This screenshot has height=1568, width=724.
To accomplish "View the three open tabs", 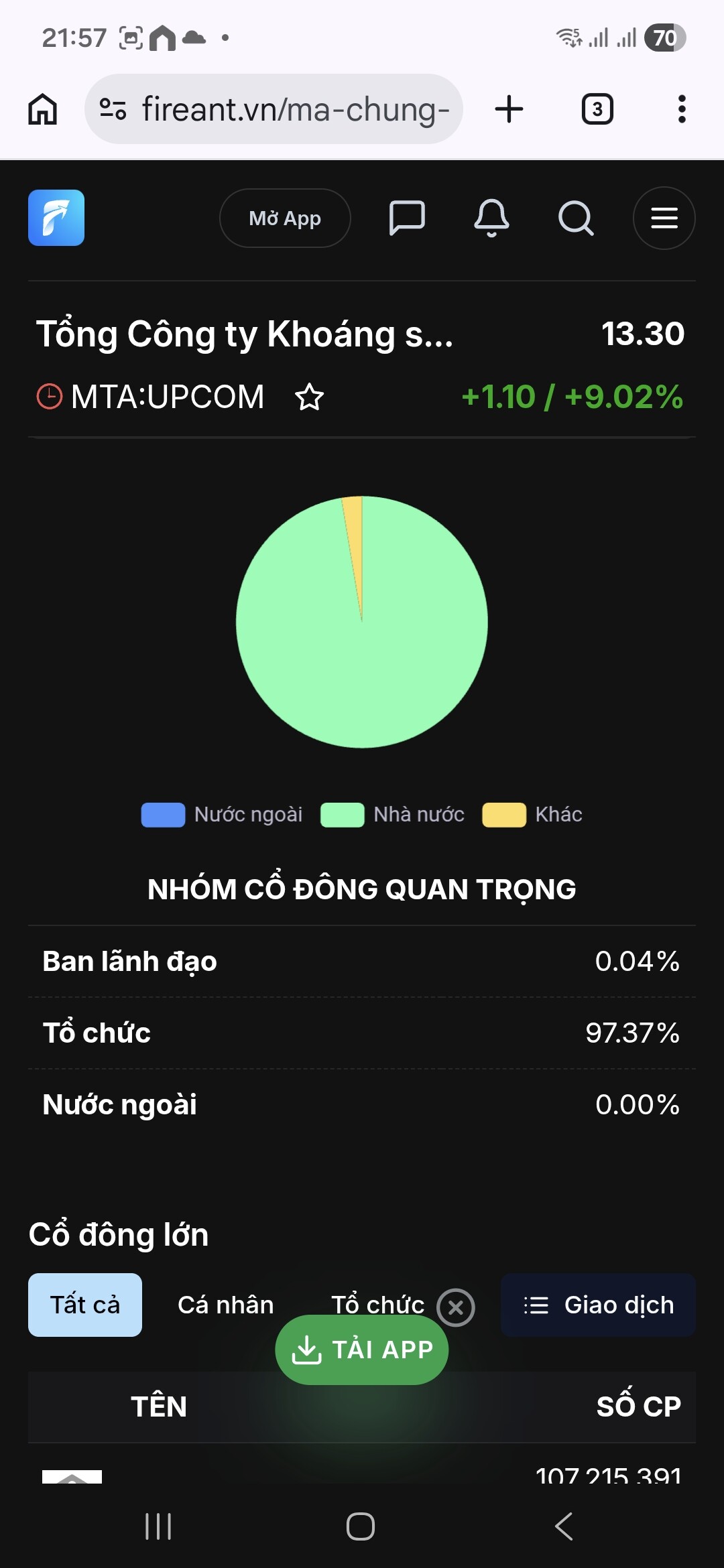I will [597, 109].
